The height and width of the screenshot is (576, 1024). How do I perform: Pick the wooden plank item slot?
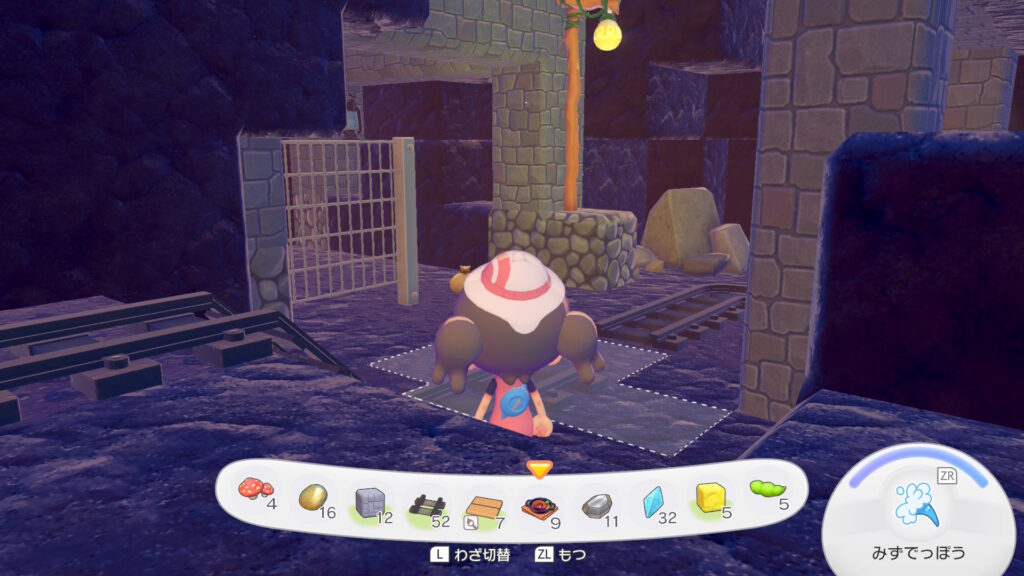click(484, 506)
